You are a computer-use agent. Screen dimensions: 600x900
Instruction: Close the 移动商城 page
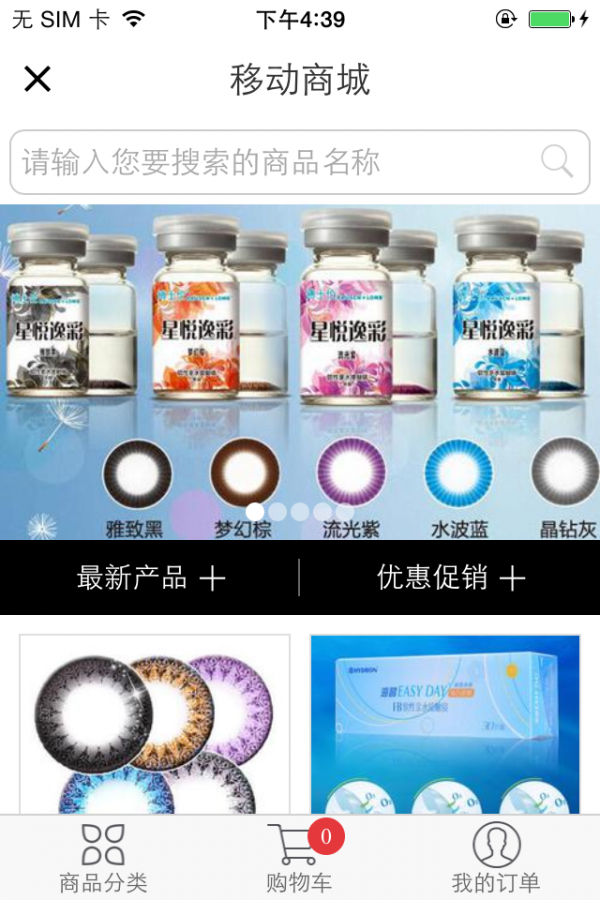point(37,79)
